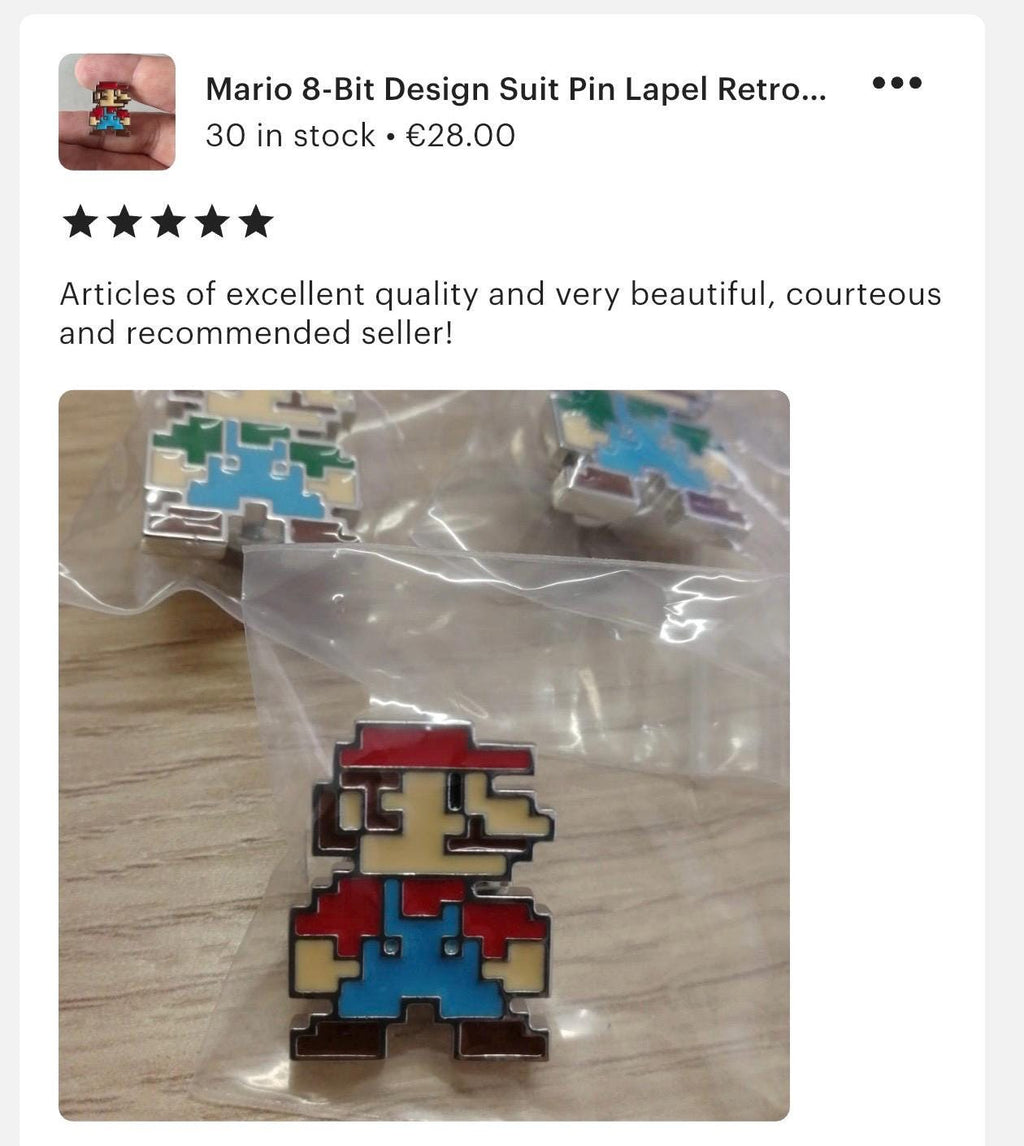
Task: Click the leftmost star to lower rating
Action: (80, 222)
